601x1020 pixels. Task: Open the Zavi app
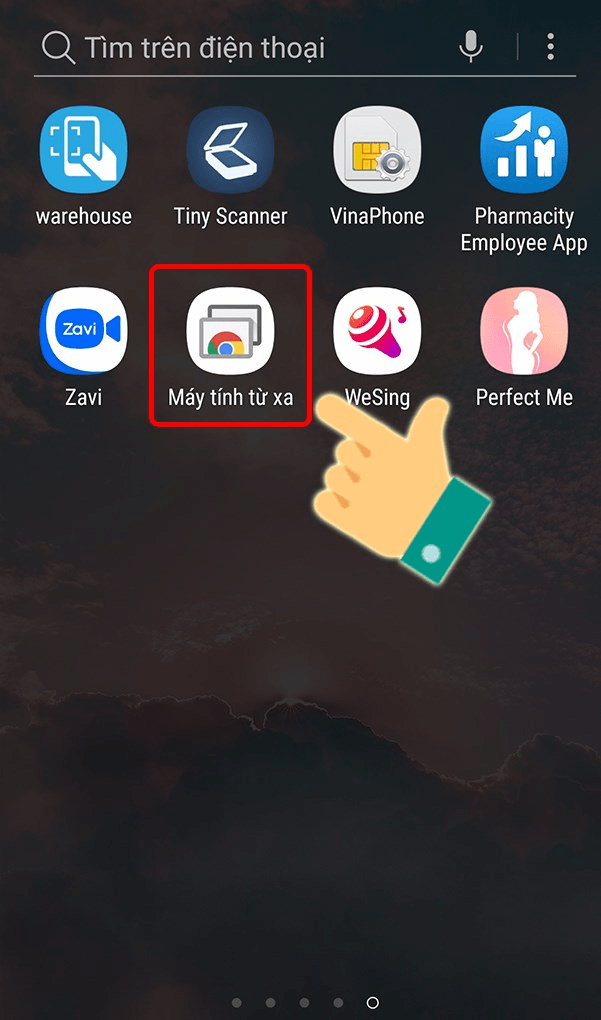[83, 331]
